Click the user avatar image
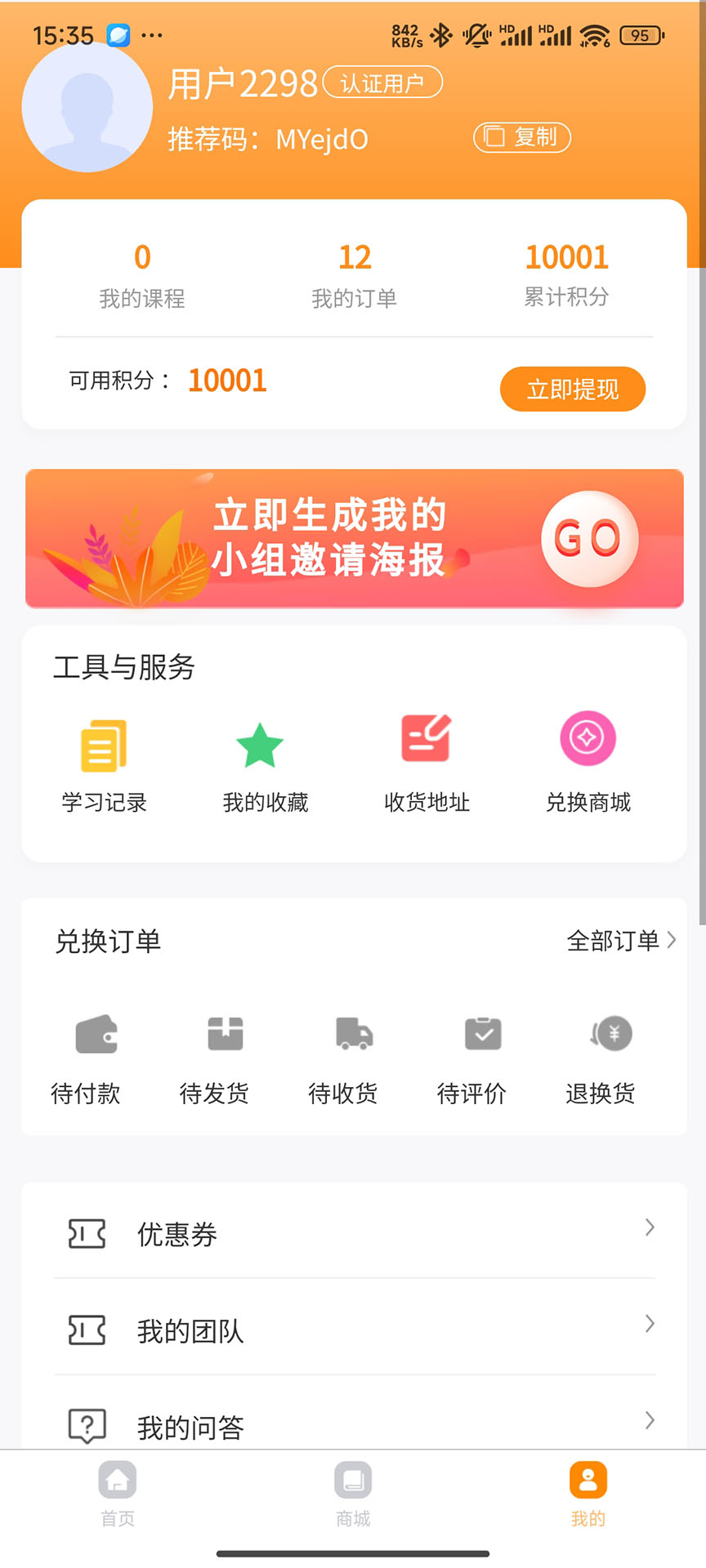This screenshot has height=1568, width=706. point(87,107)
